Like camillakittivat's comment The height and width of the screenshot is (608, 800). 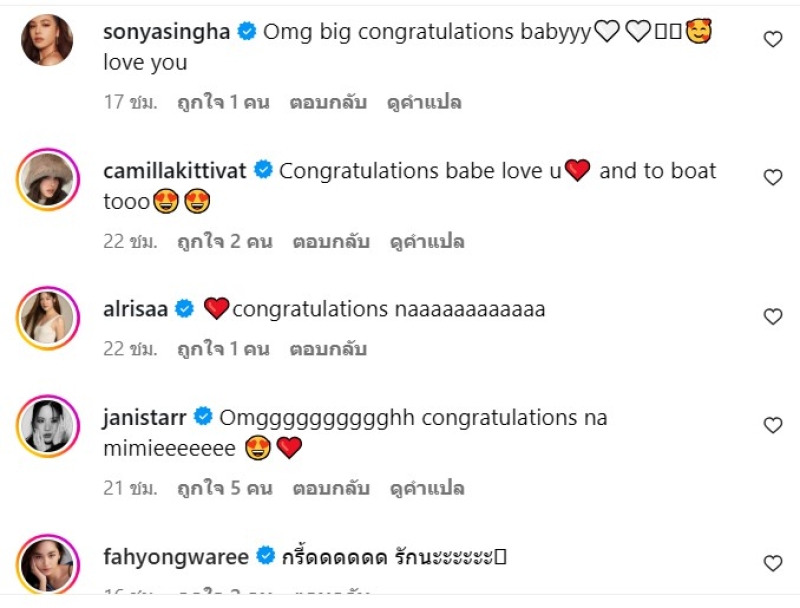(772, 177)
